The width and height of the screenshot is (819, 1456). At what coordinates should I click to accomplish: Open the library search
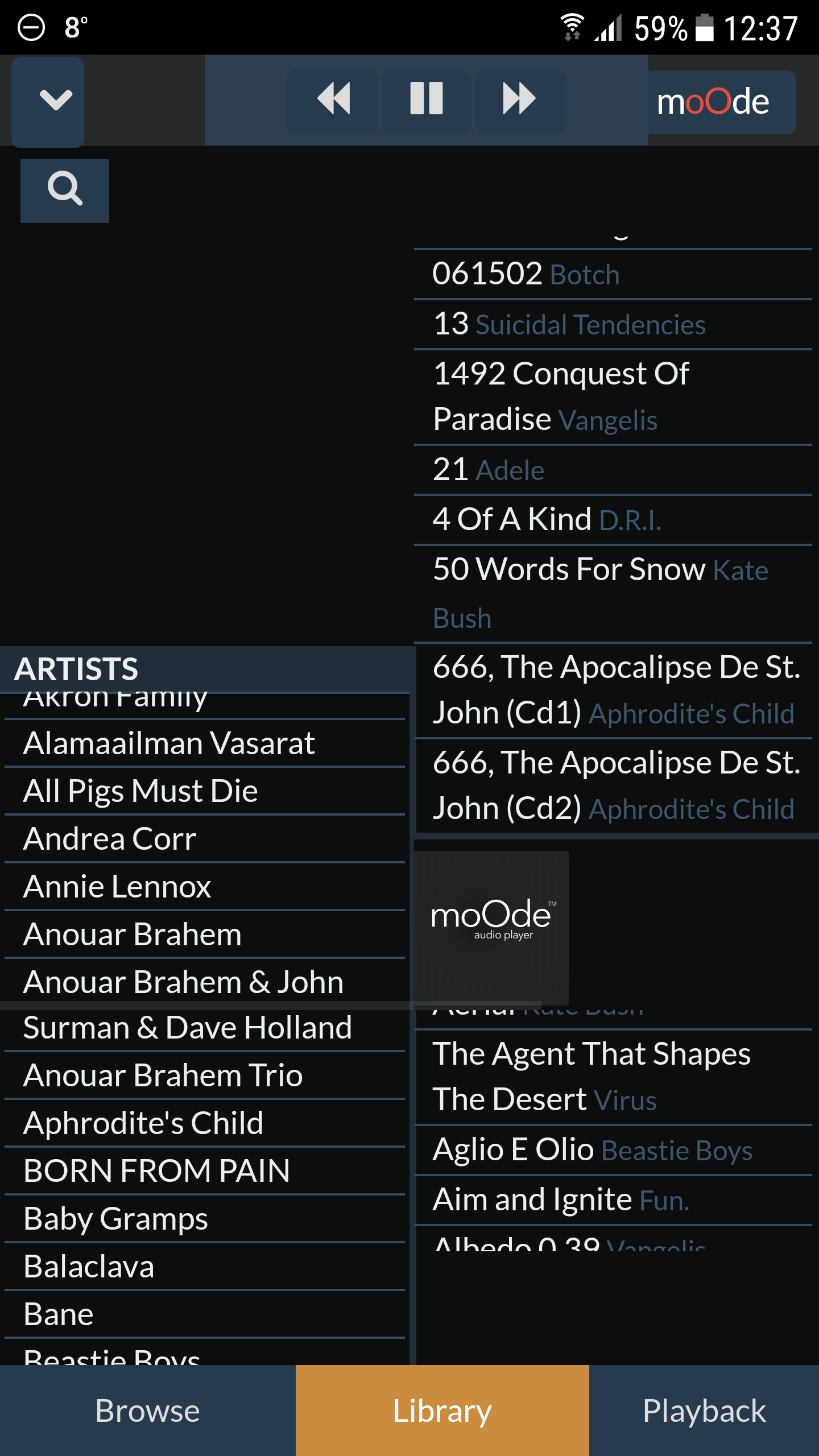65,191
